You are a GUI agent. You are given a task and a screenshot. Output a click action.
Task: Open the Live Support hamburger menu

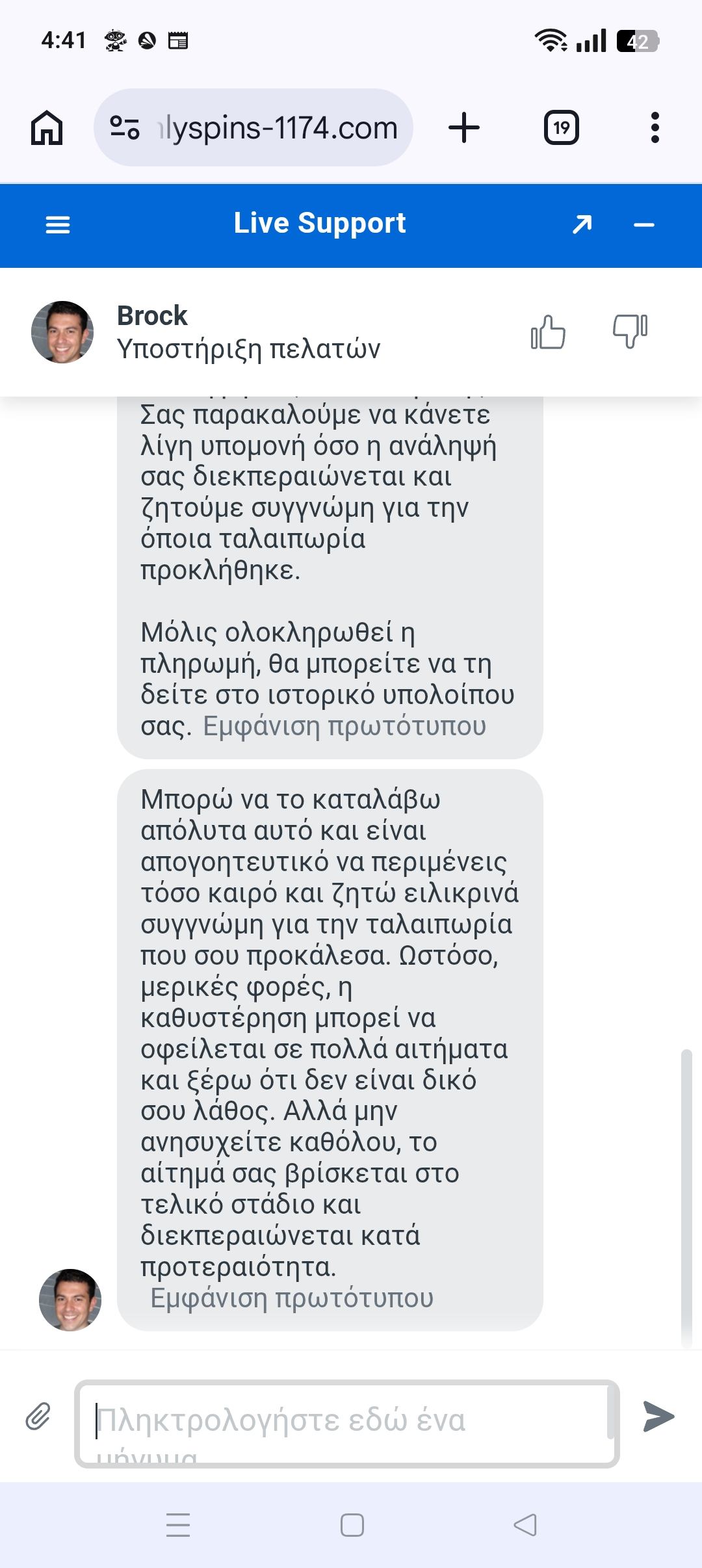click(58, 225)
